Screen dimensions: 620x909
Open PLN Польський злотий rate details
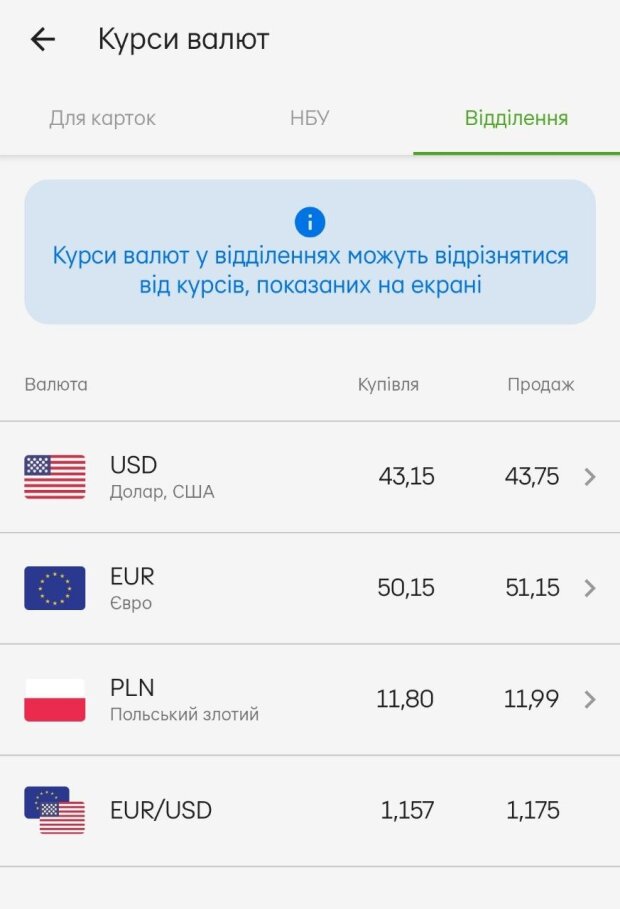pyautogui.click(x=310, y=699)
